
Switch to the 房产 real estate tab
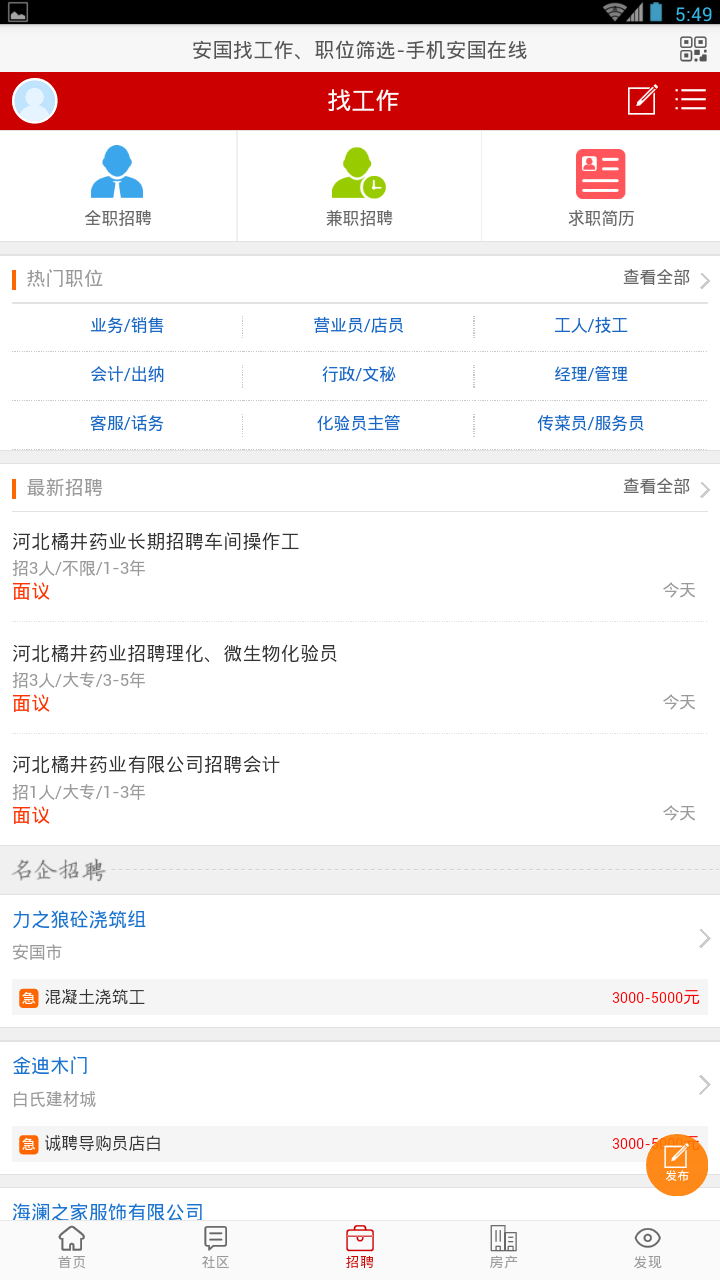click(503, 1247)
